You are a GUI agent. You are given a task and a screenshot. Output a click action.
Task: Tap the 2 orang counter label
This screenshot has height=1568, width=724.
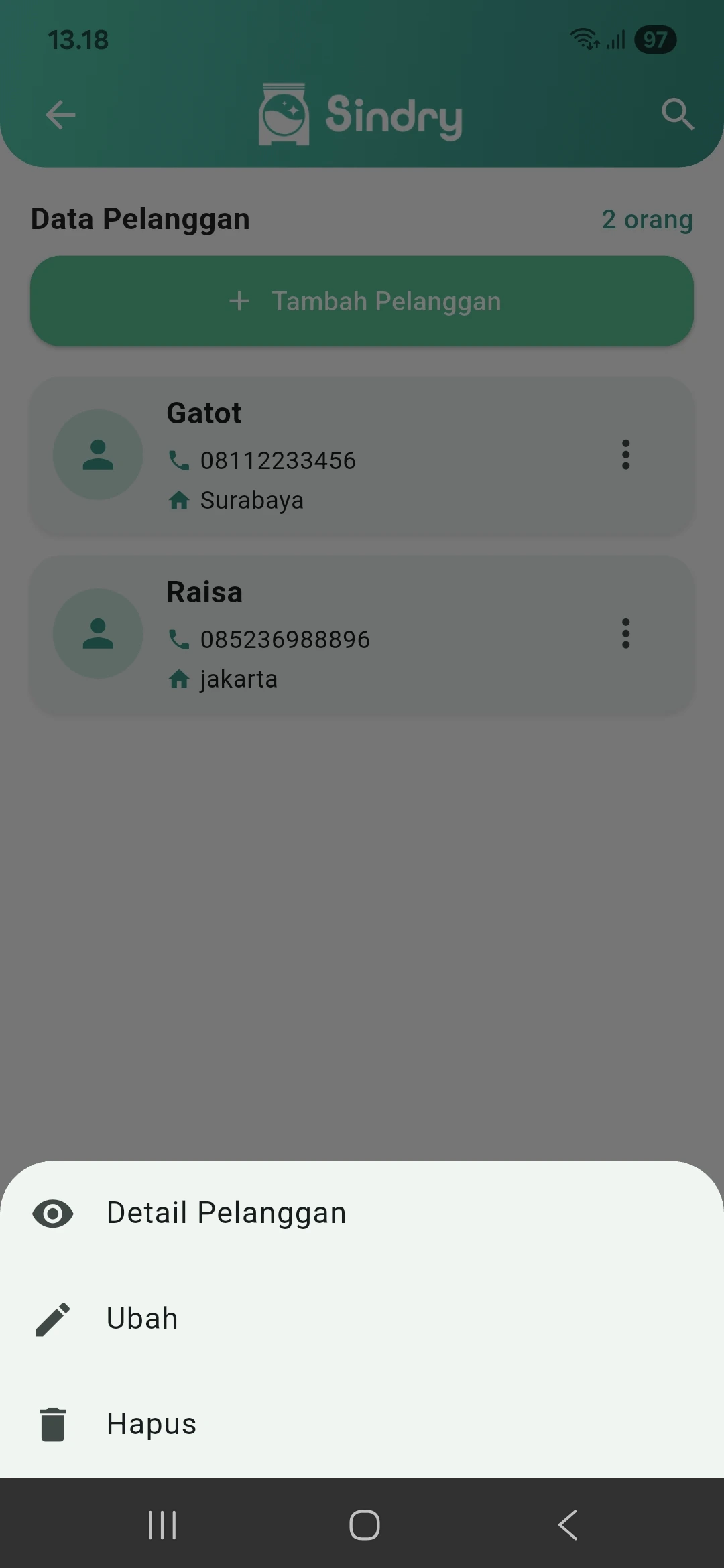point(647,219)
